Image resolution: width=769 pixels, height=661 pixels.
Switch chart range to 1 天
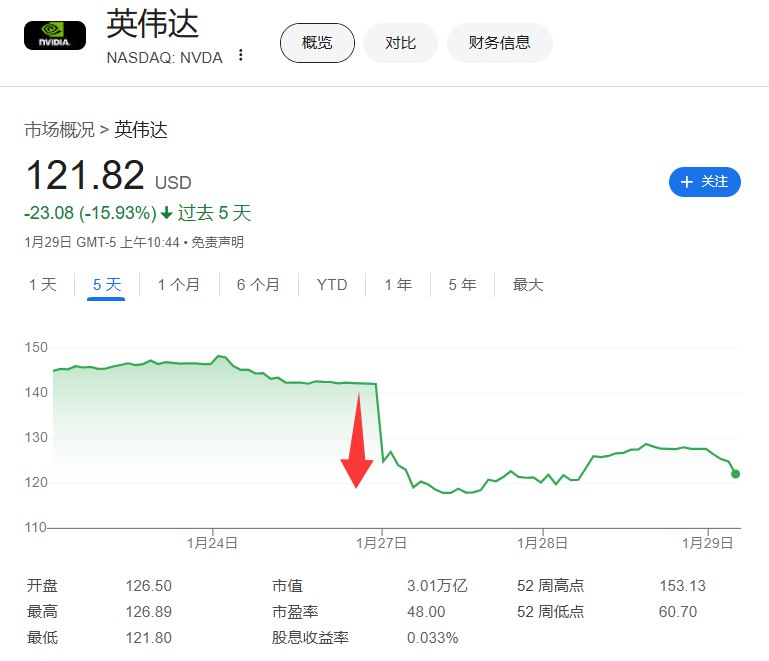pos(43,285)
